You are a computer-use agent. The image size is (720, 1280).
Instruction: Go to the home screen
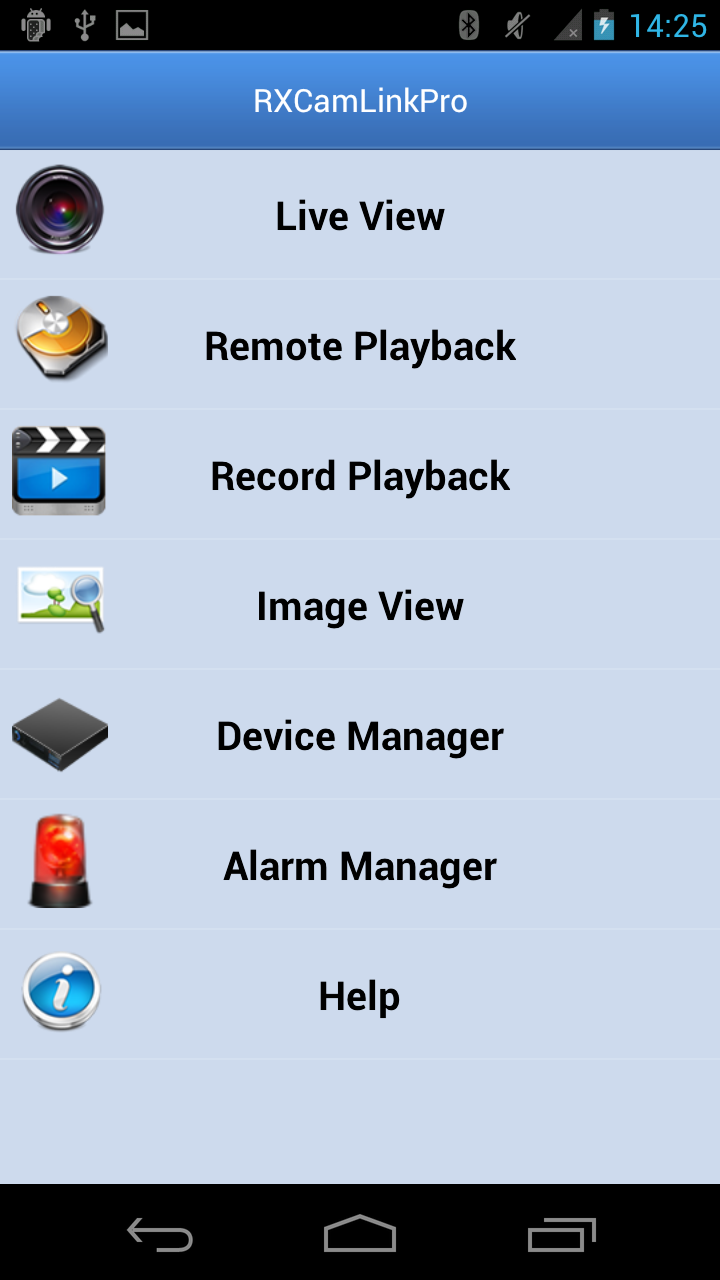click(360, 1235)
